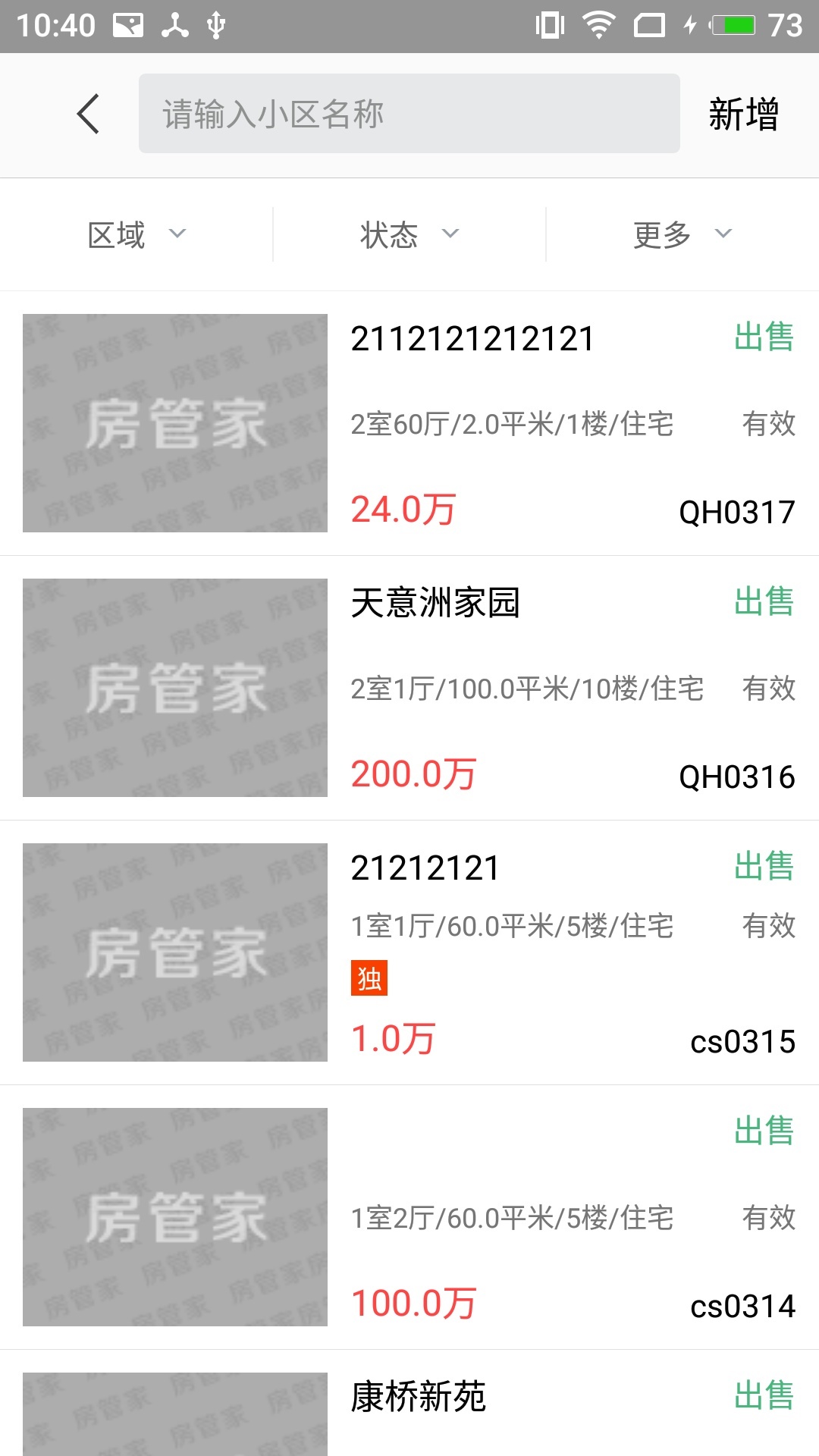Expand the 区域 region filter dropdown
The width and height of the screenshot is (819, 1456).
coord(135,234)
